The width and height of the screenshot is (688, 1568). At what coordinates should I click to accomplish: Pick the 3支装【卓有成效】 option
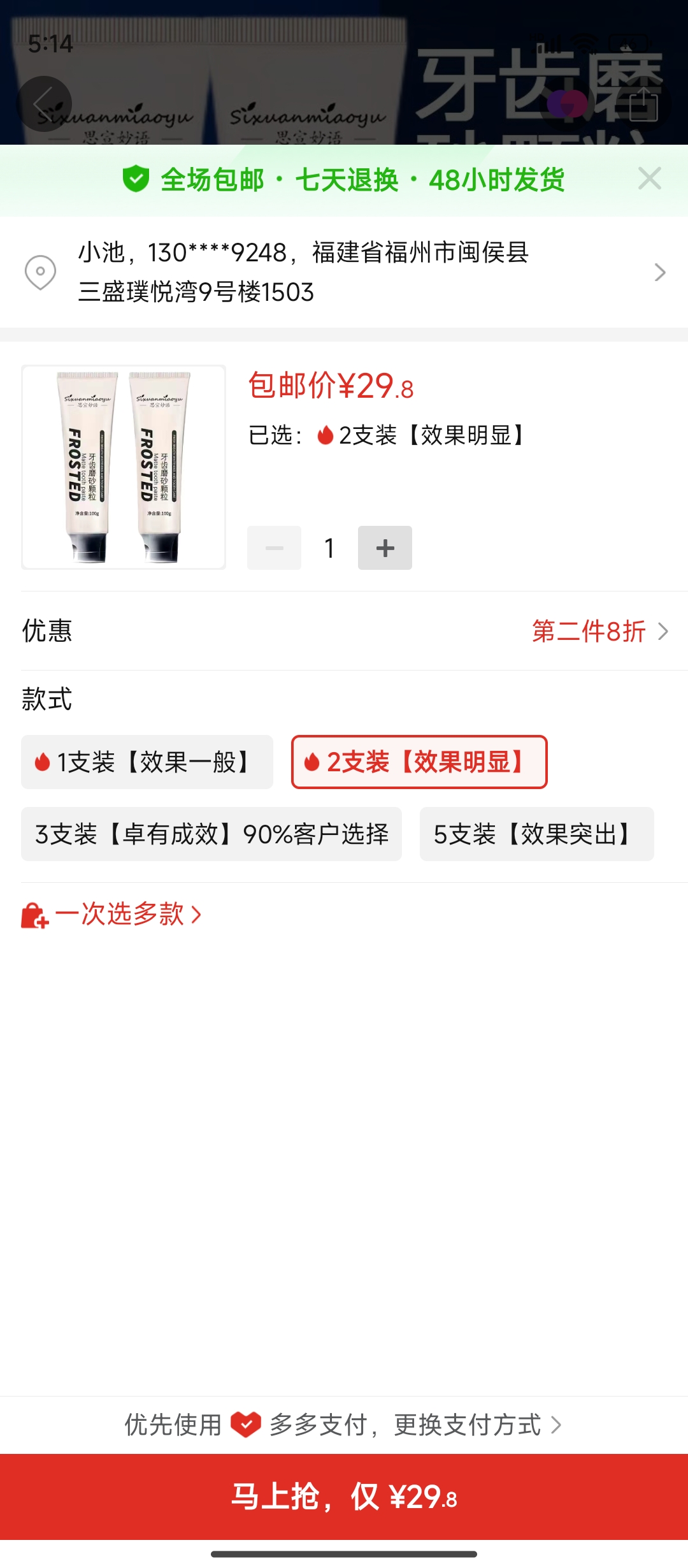click(x=211, y=834)
